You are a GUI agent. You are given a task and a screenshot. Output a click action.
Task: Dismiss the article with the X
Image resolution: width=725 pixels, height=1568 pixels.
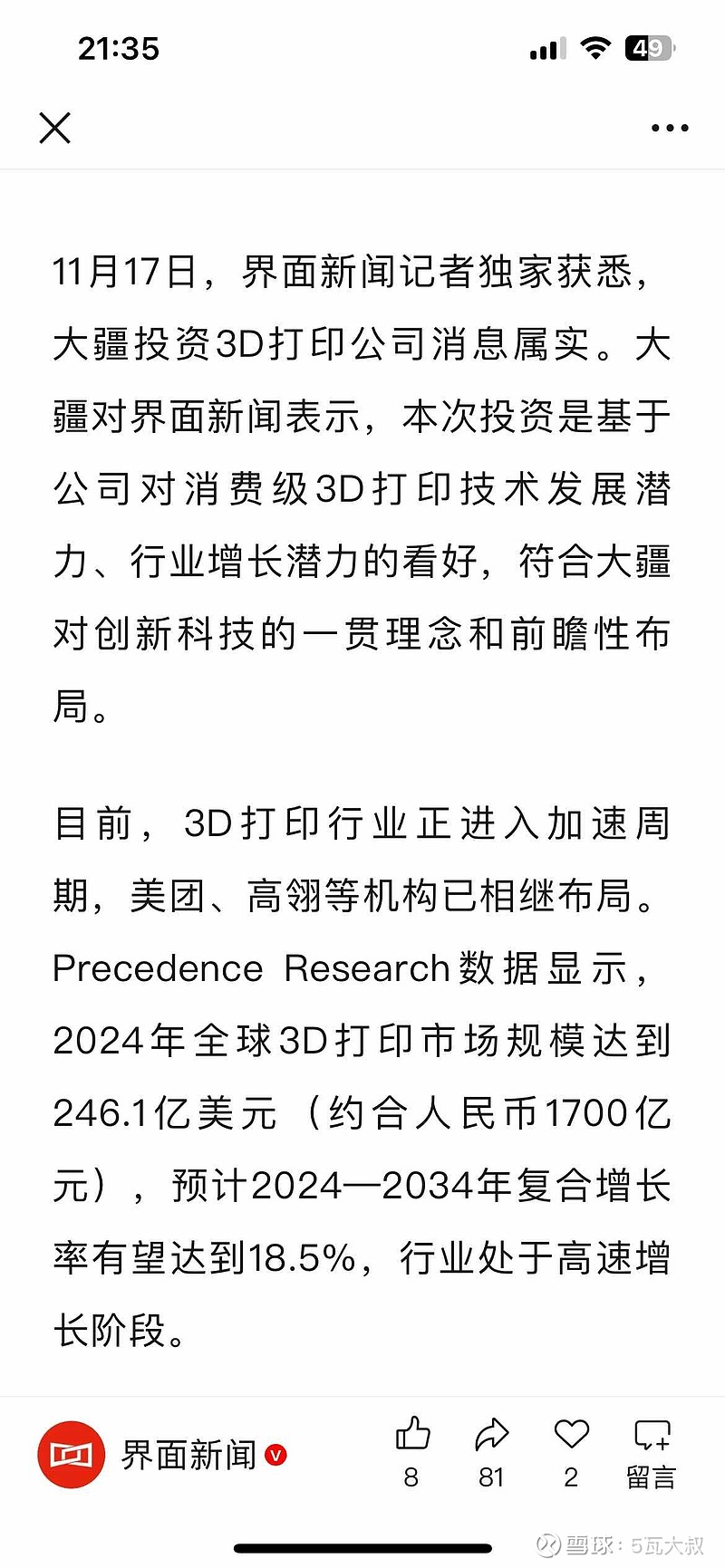point(54,127)
